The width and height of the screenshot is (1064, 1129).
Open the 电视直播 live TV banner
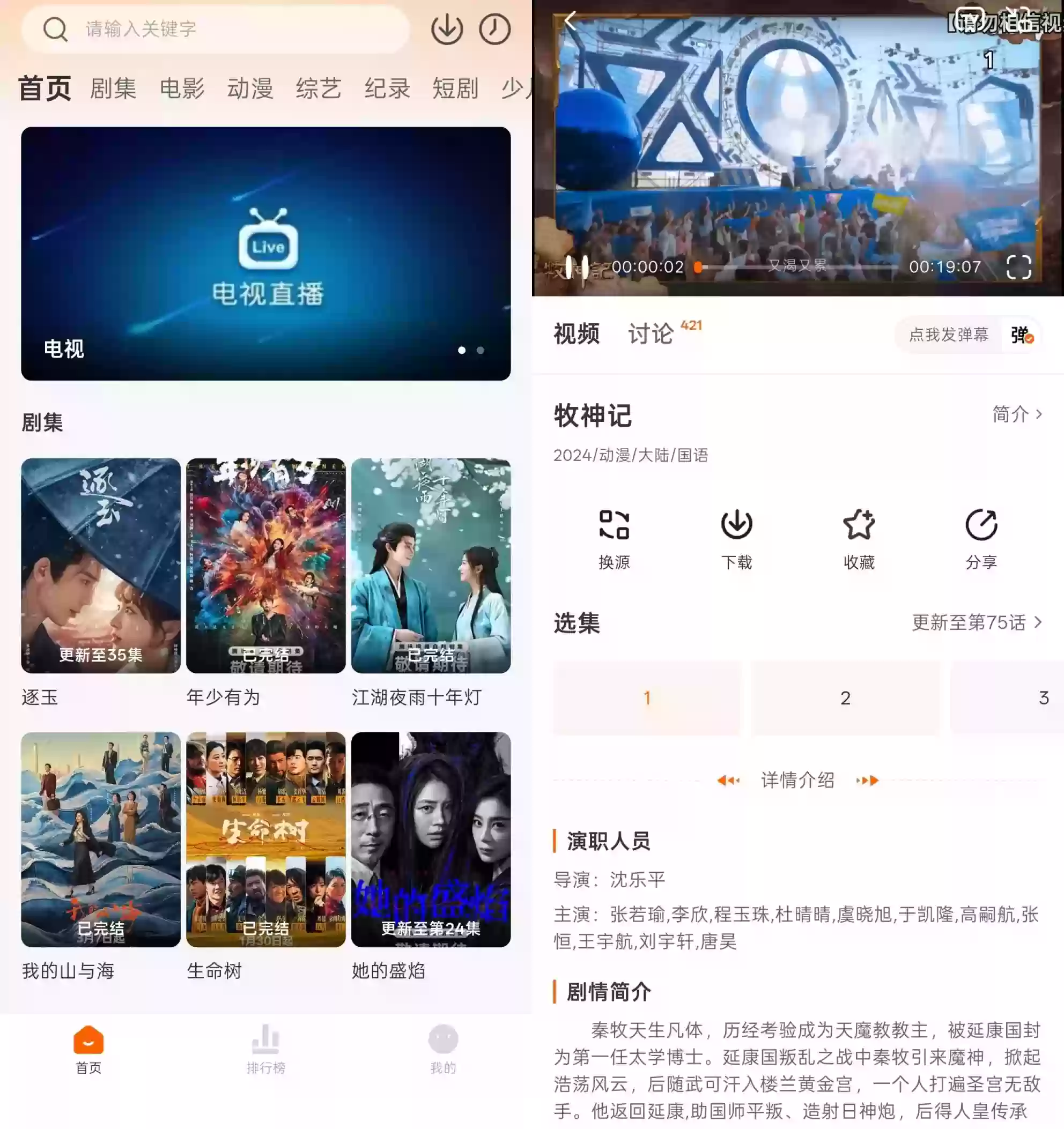(x=266, y=253)
